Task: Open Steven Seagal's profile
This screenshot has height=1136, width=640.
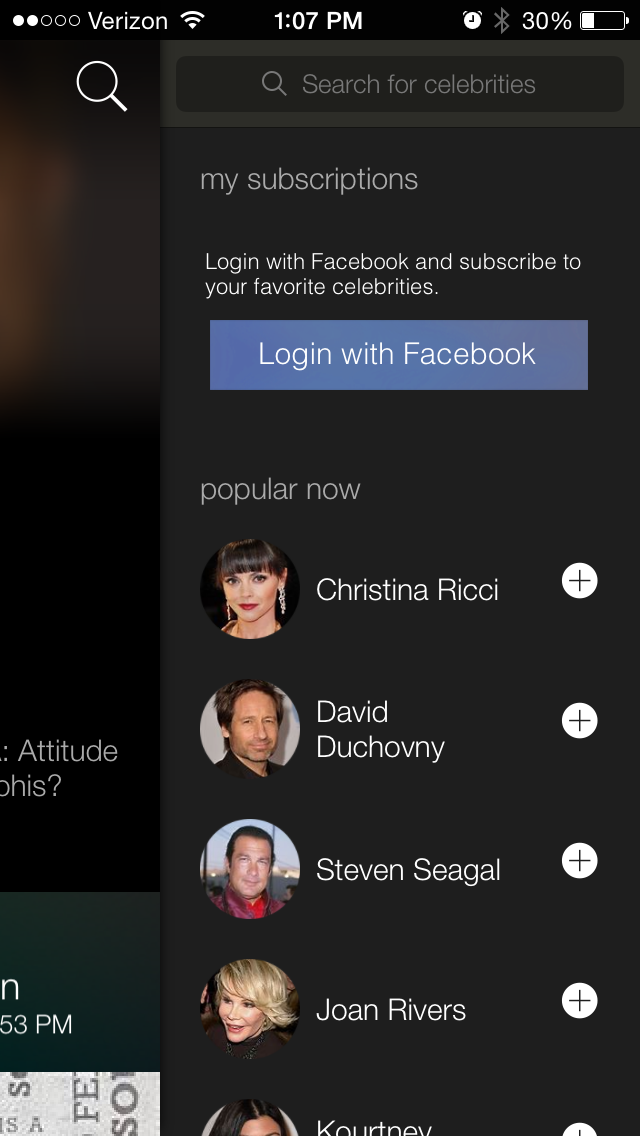Action: [408, 870]
